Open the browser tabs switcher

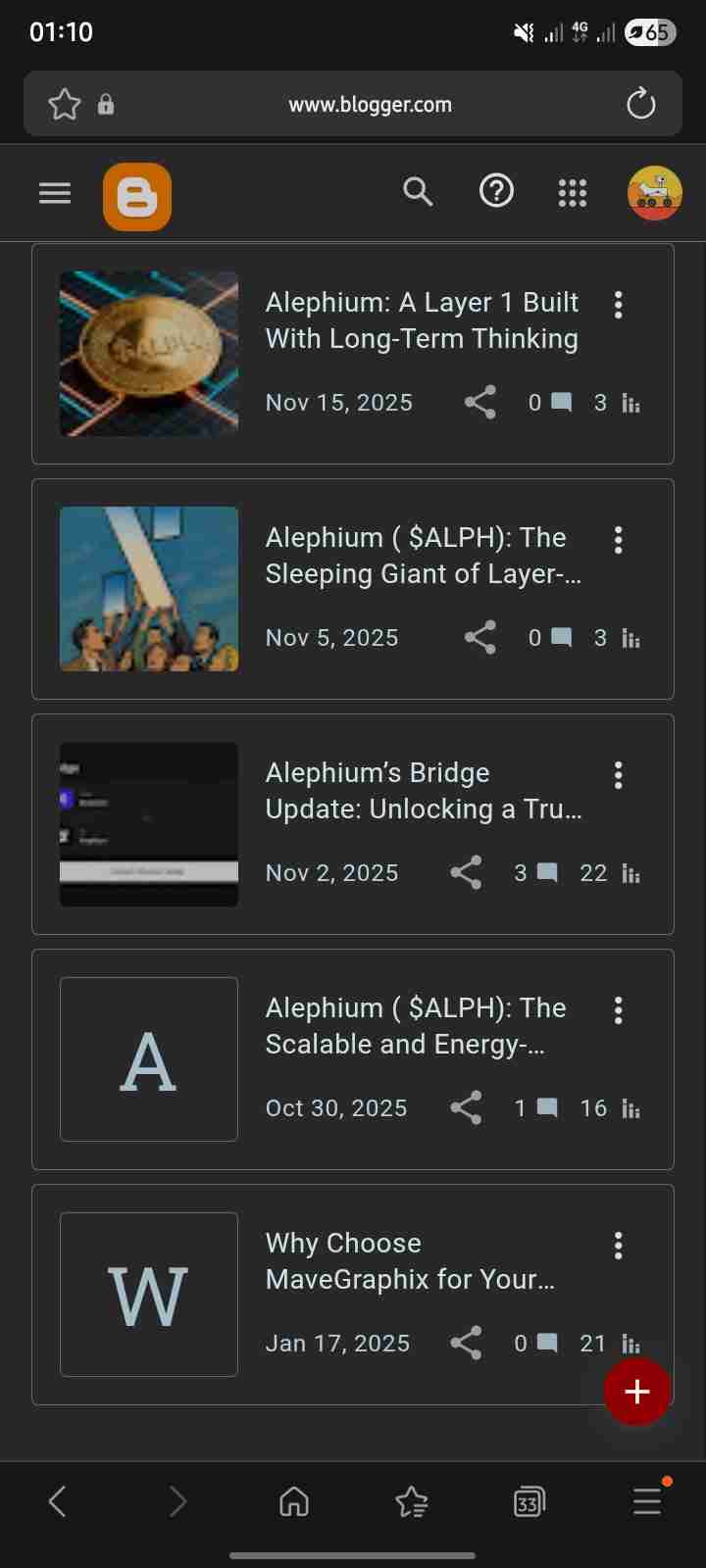click(529, 1501)
